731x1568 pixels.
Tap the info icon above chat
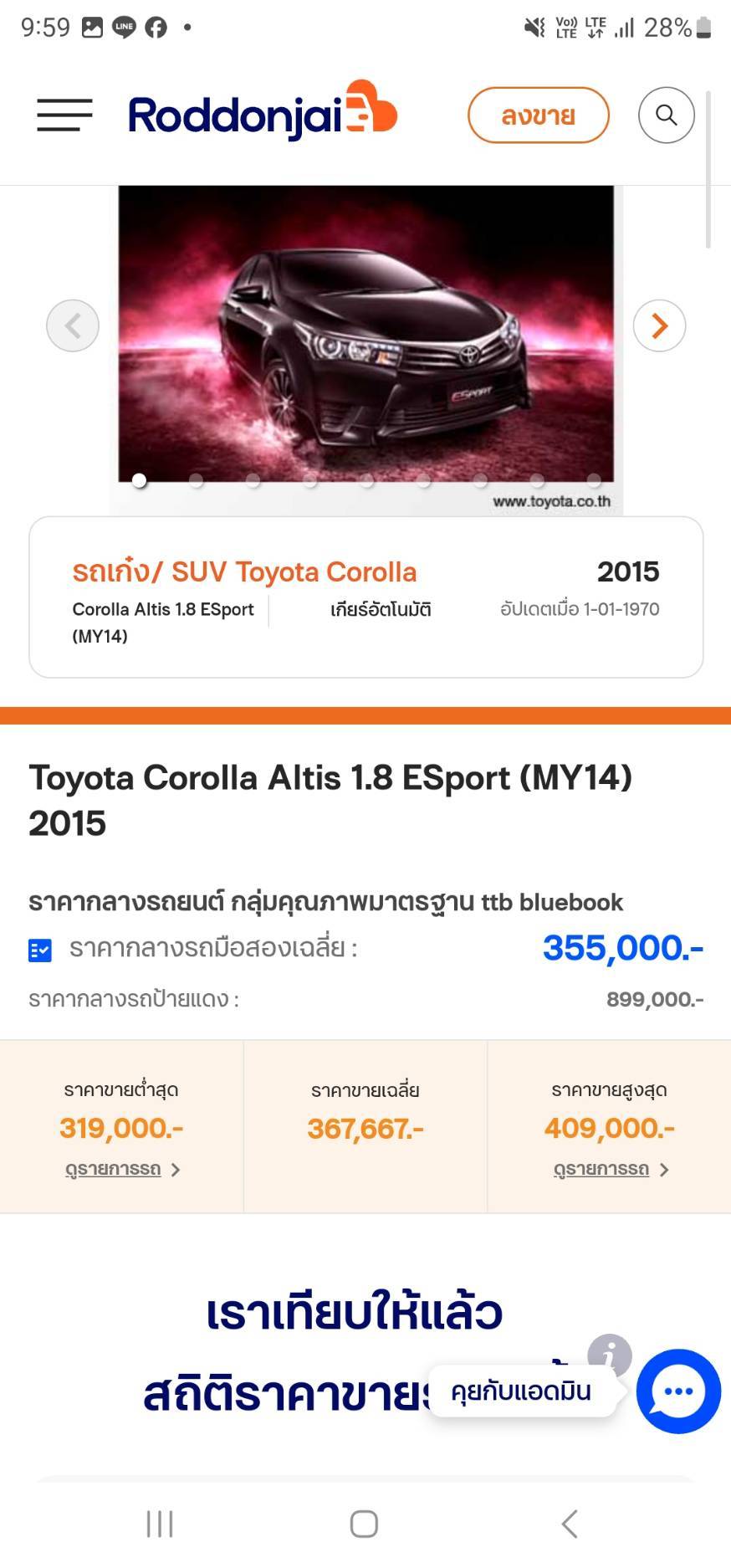coord(610,1354)
